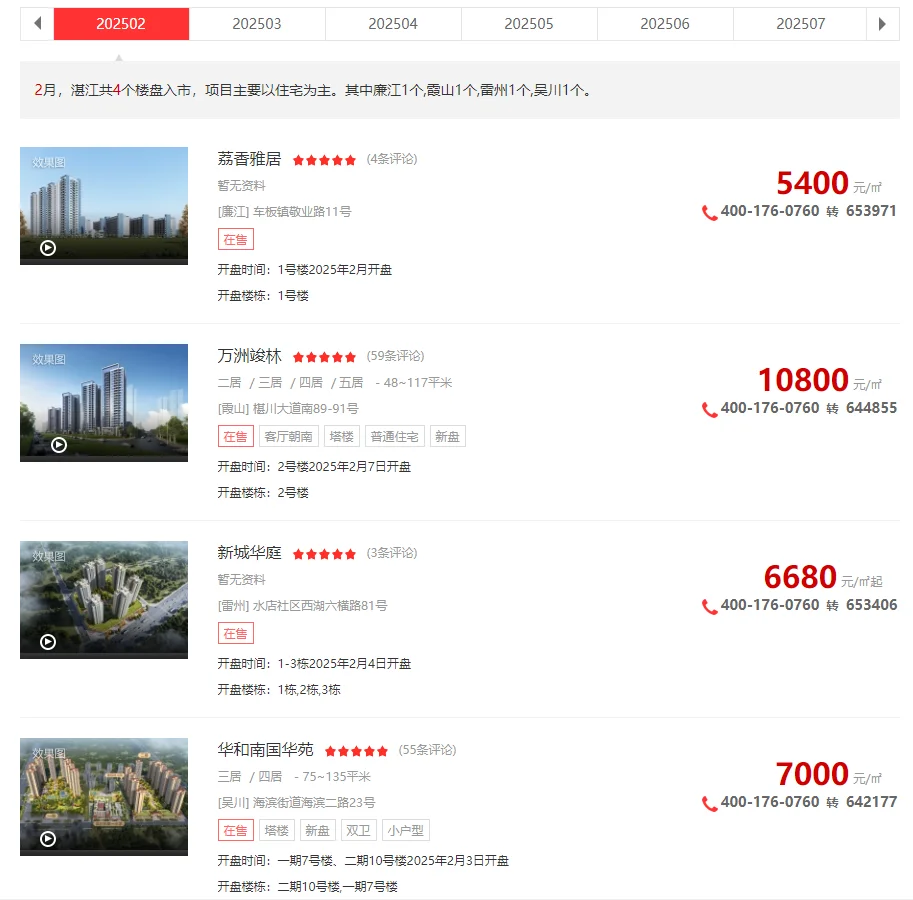Screen dimensions: 913x900
Task: Select the 202504 month tab
Action: [x=393, y=24]
